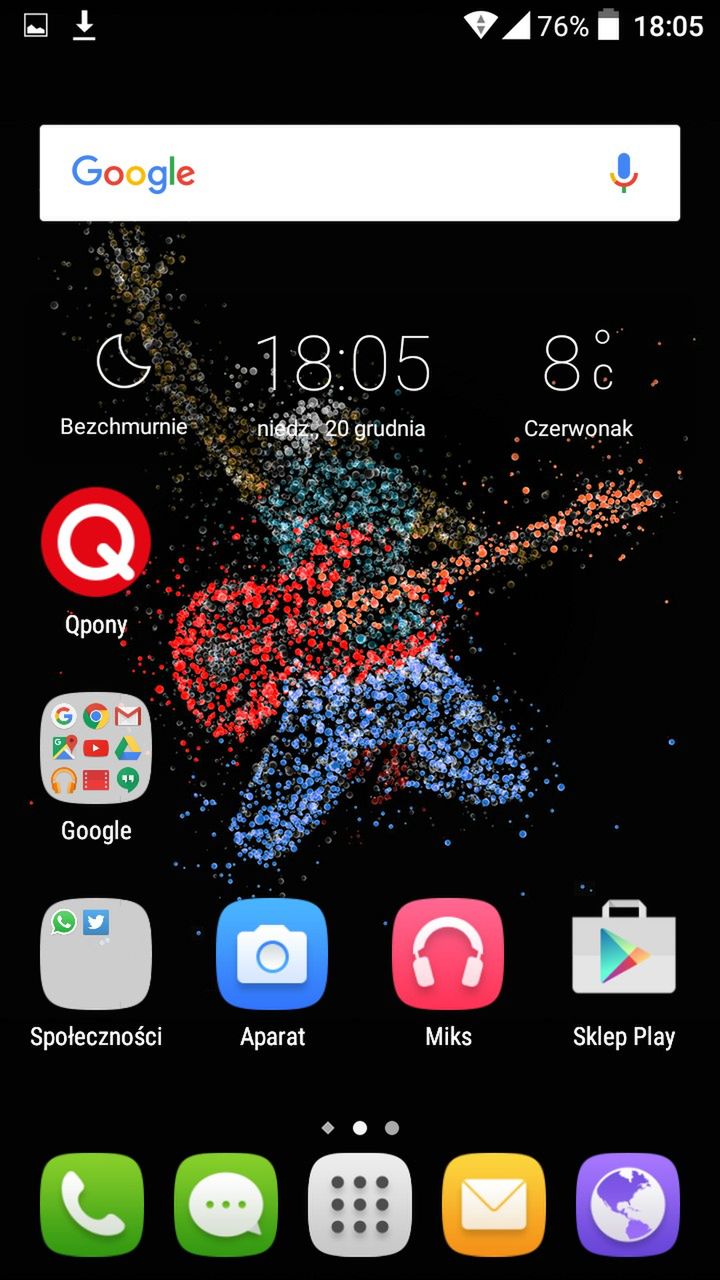This screenshot has width=720, height=1280.
Task: Open the Google apps folder
Action: [x=96, y=748]
